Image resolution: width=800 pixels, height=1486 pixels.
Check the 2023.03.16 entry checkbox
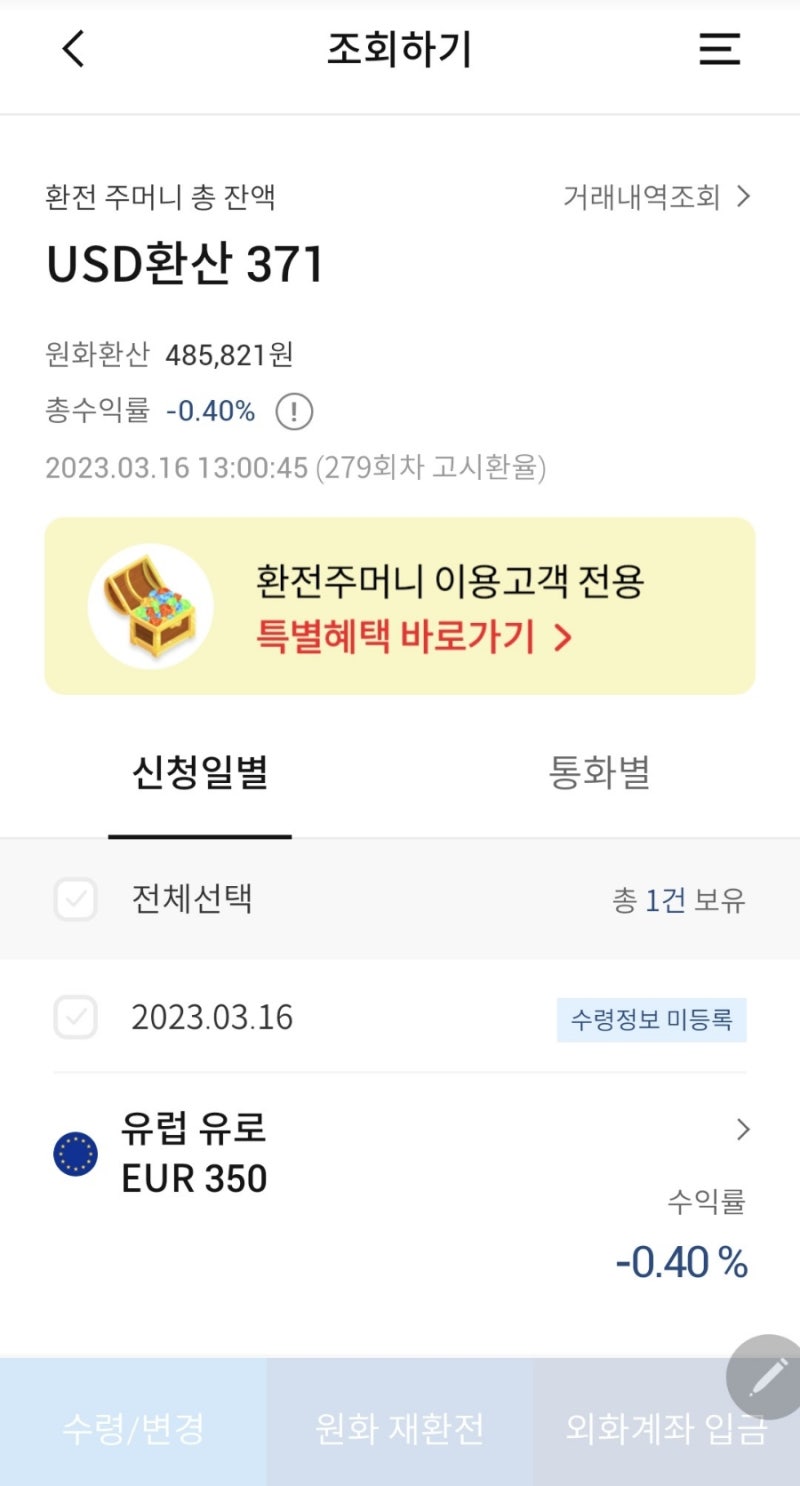[x=76, y=1018]
